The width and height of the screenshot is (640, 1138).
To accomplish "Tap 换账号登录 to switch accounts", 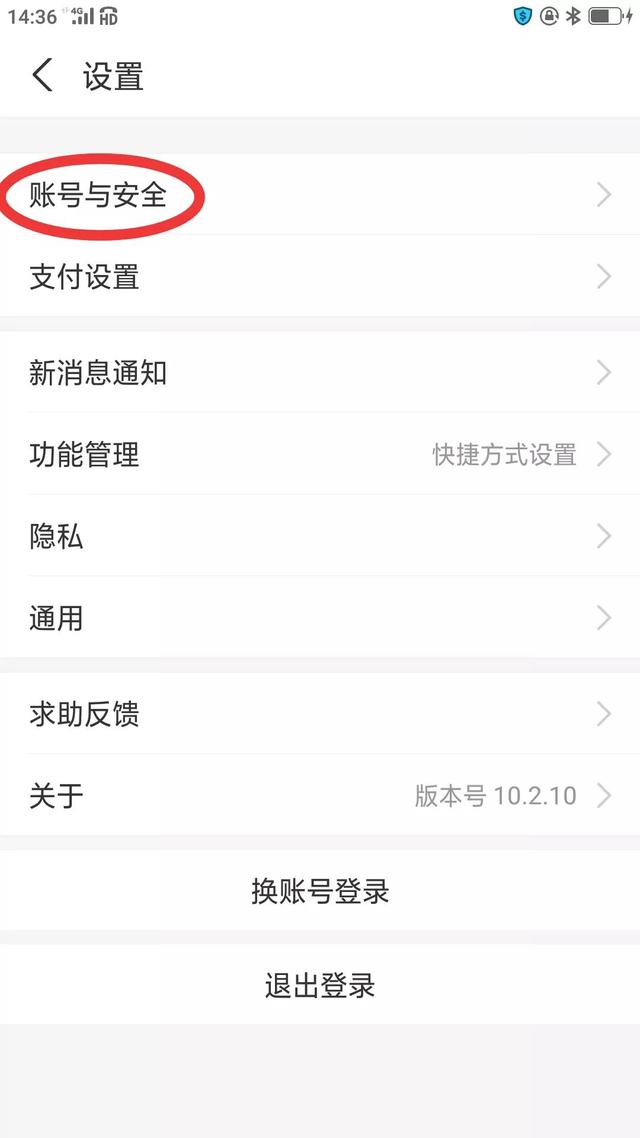I will (320, 891).
